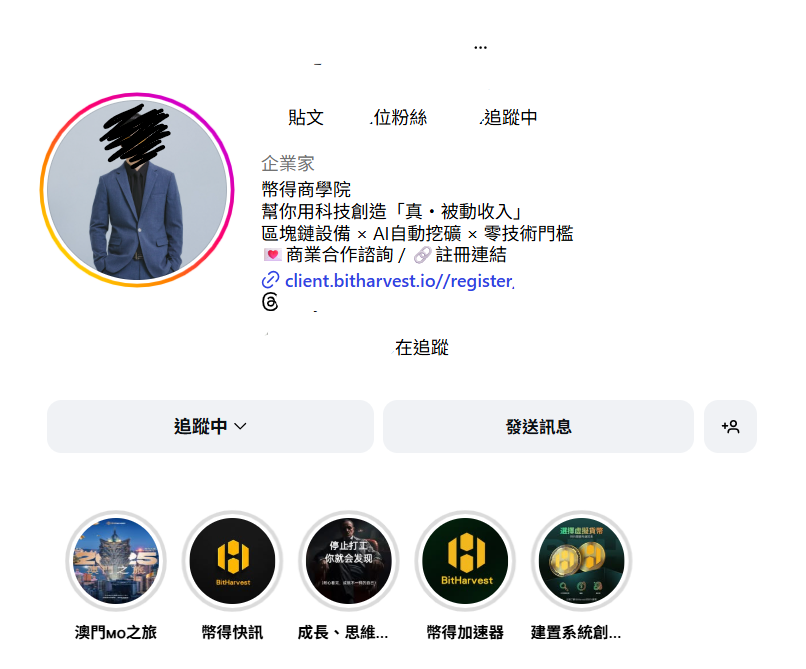Tap 發送訊息 to send a message

[x=538, y=427]
